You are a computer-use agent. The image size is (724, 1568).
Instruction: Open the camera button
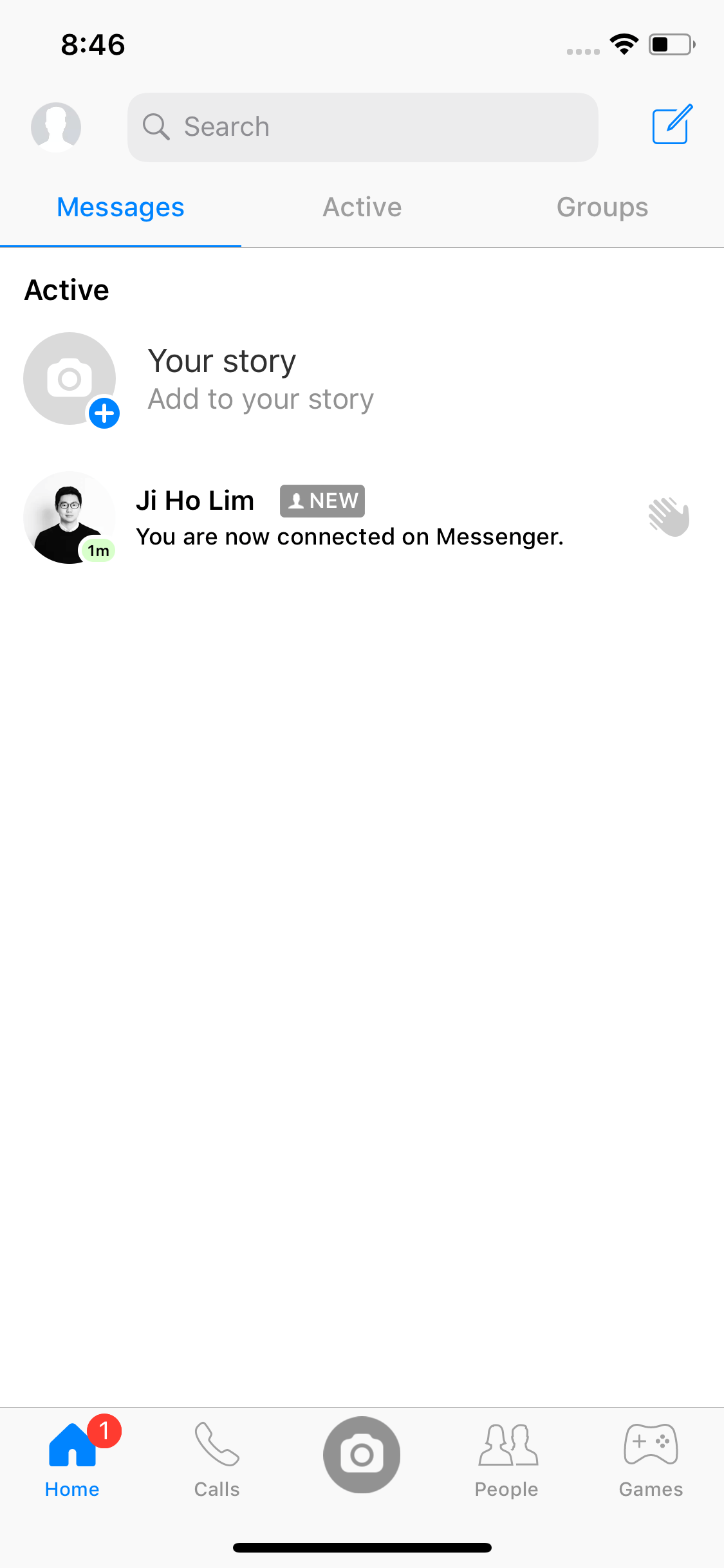(x=362, y=1455)
